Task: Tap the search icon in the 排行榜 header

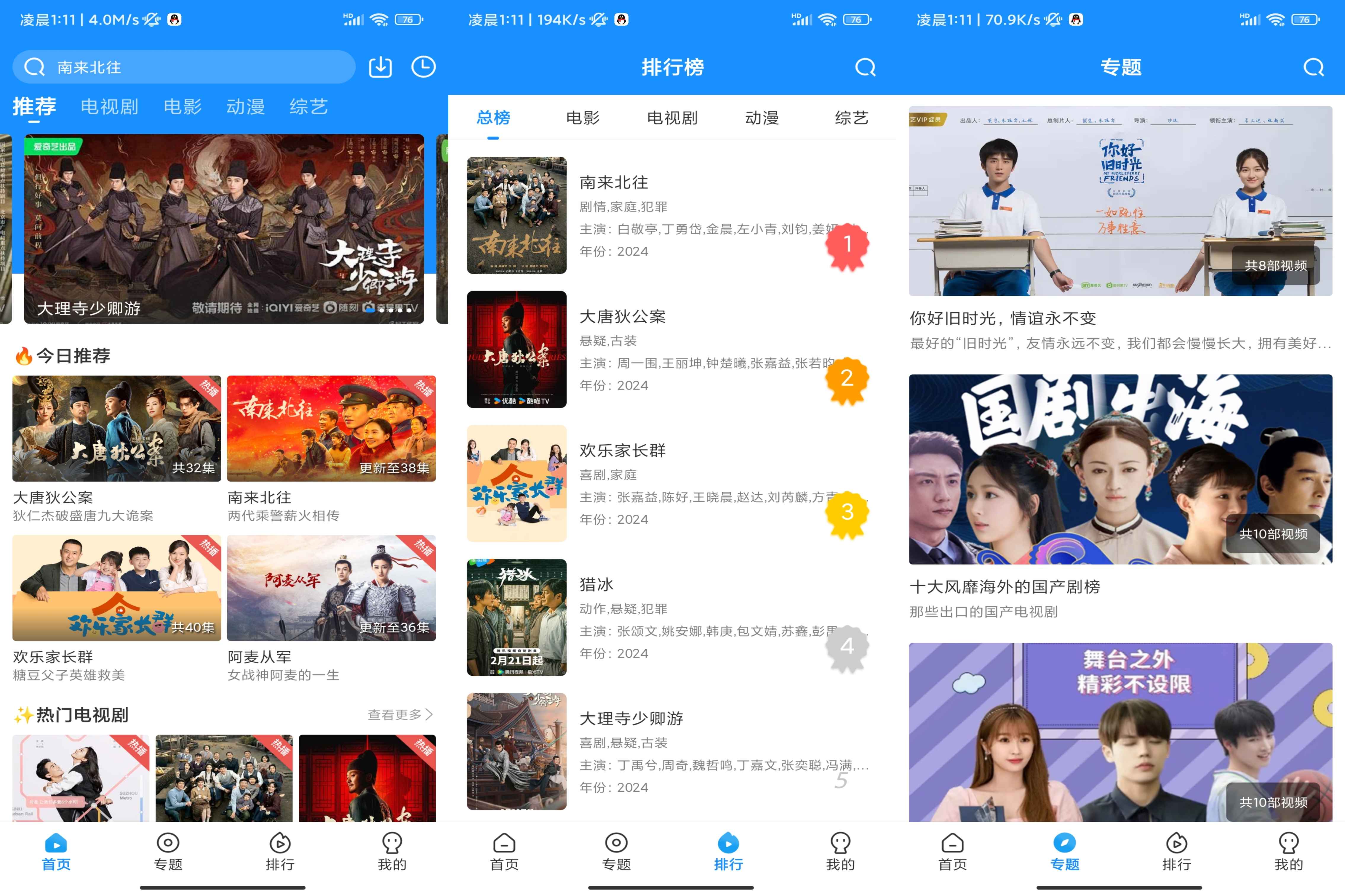Action: pyautogui.click(x=865, y=68)
